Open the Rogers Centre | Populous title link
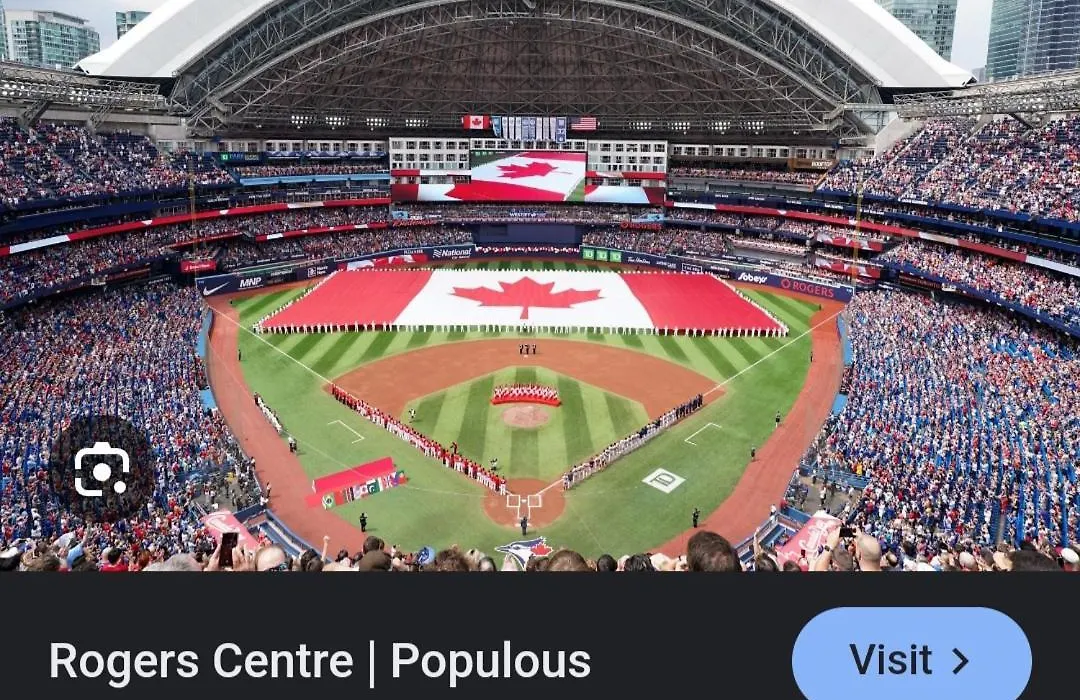 [320, 662]
